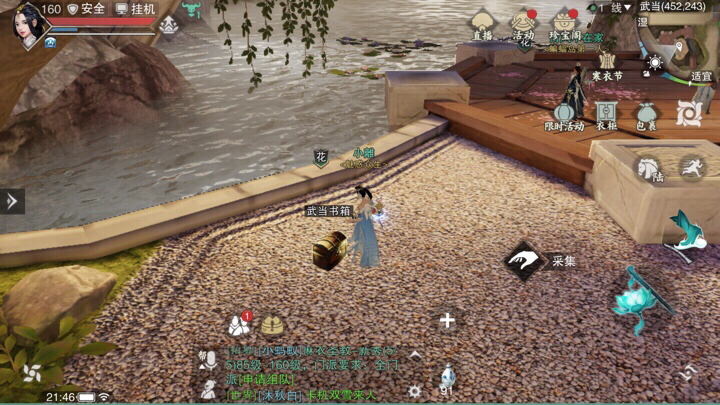The height and width of the screenshot is (405, 720).
Task: Tap the 武当书箱 book chest
Action: coord(330,250)
